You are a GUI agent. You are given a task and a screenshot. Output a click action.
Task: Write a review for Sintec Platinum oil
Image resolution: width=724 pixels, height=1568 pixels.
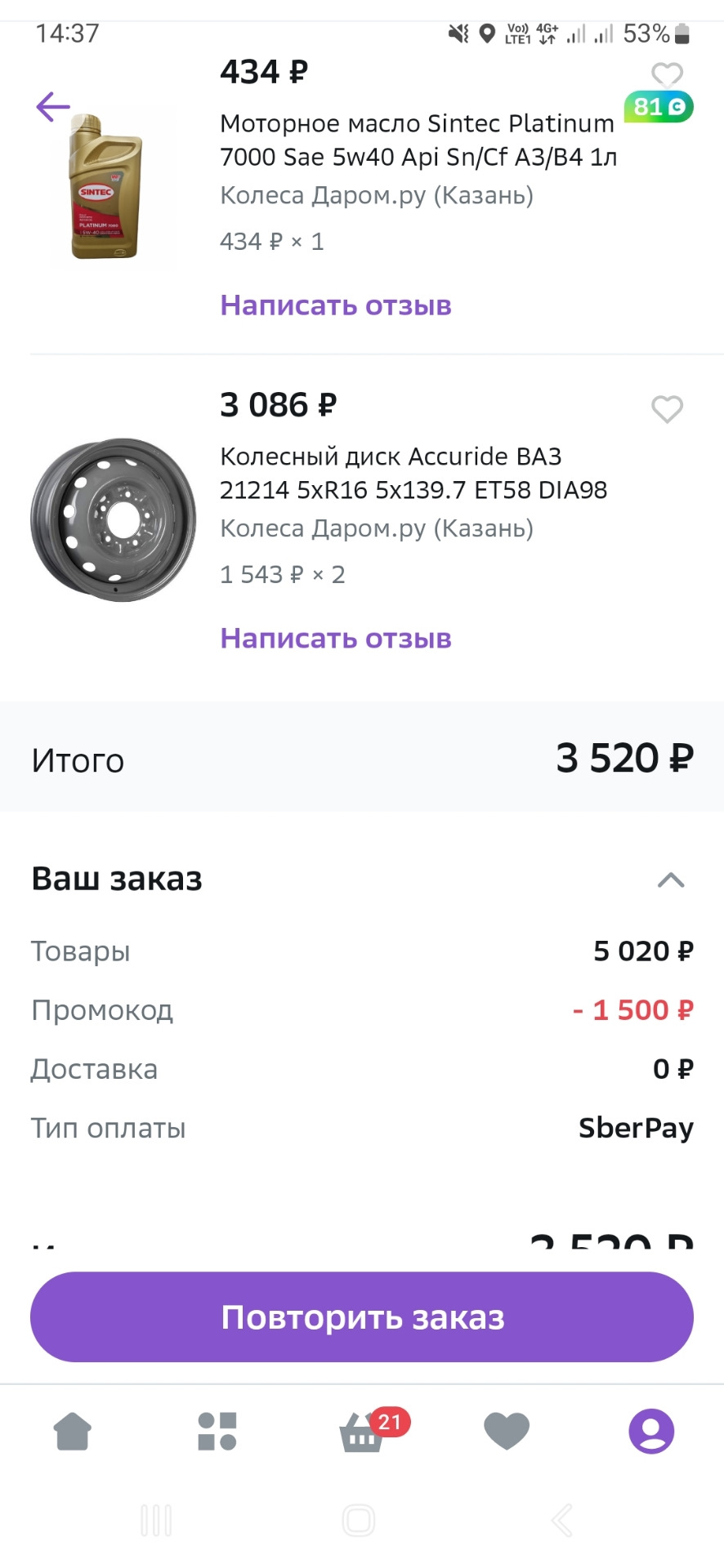335,305
